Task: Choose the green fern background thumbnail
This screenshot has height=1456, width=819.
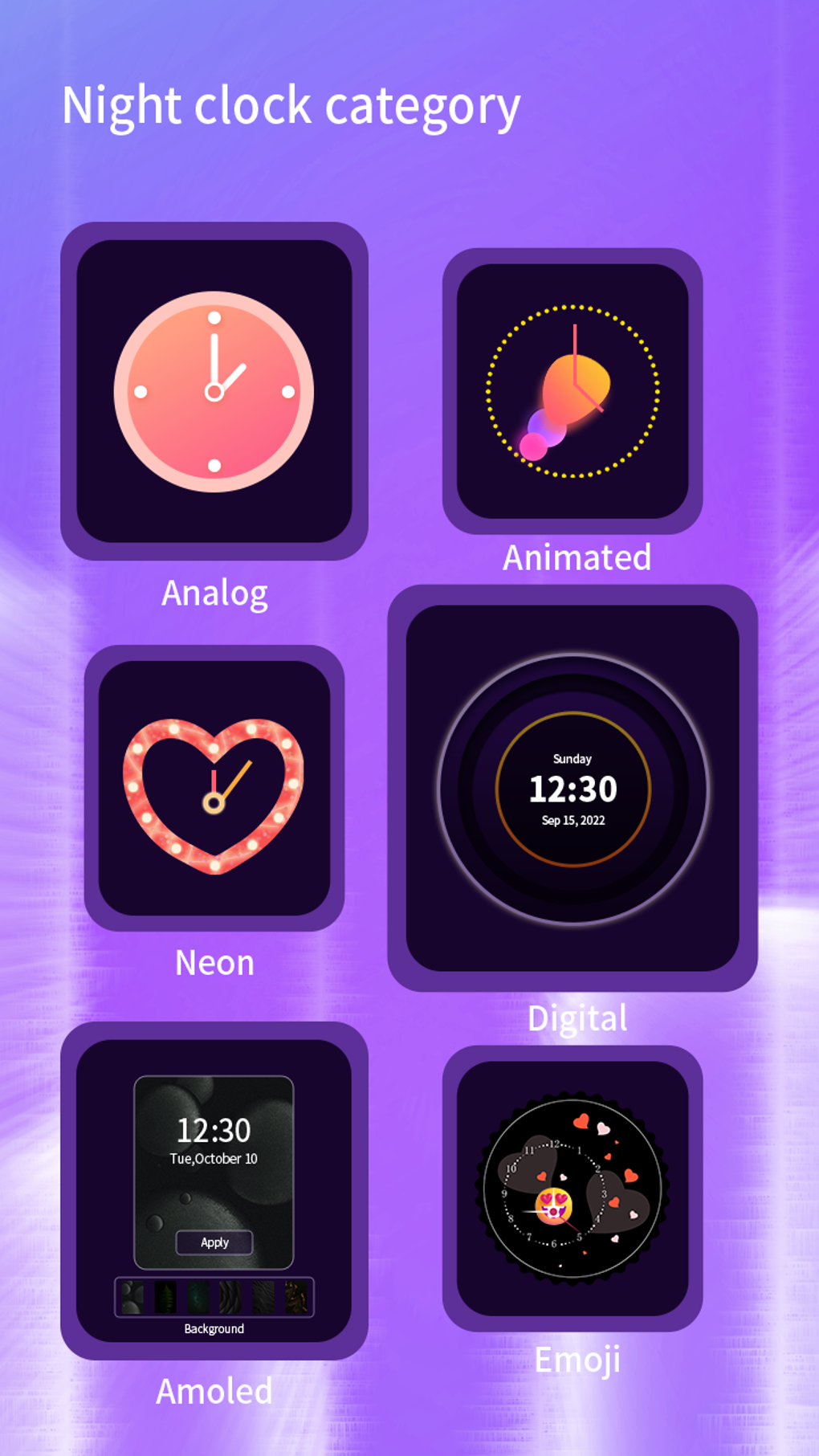Action: 165,1296
